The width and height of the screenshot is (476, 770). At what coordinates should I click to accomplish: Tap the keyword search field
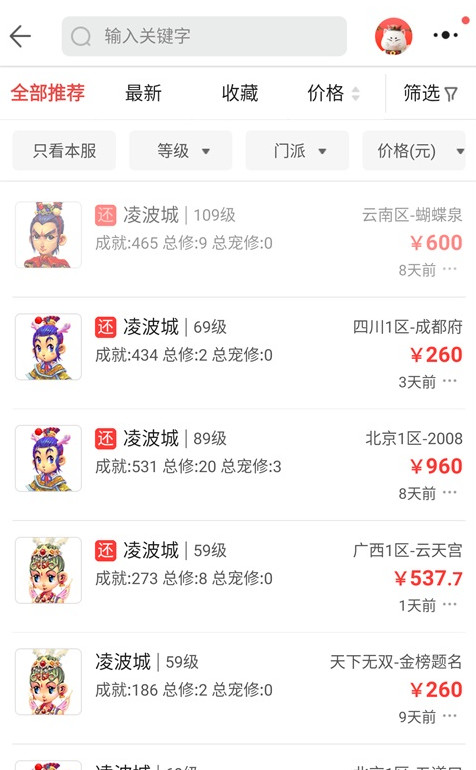204,36
